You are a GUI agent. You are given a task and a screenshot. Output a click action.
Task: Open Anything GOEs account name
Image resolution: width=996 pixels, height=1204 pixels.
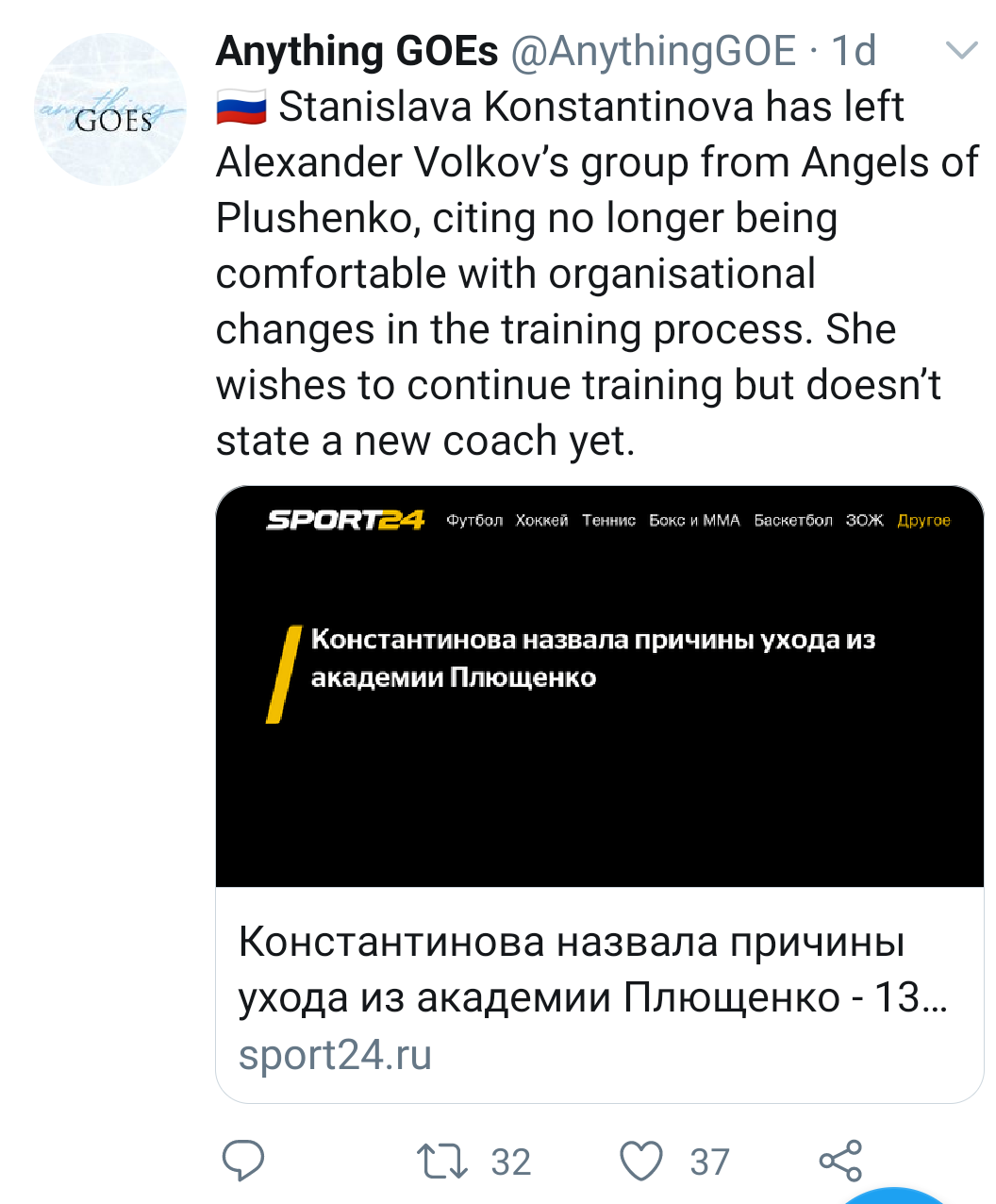(357, 51)
